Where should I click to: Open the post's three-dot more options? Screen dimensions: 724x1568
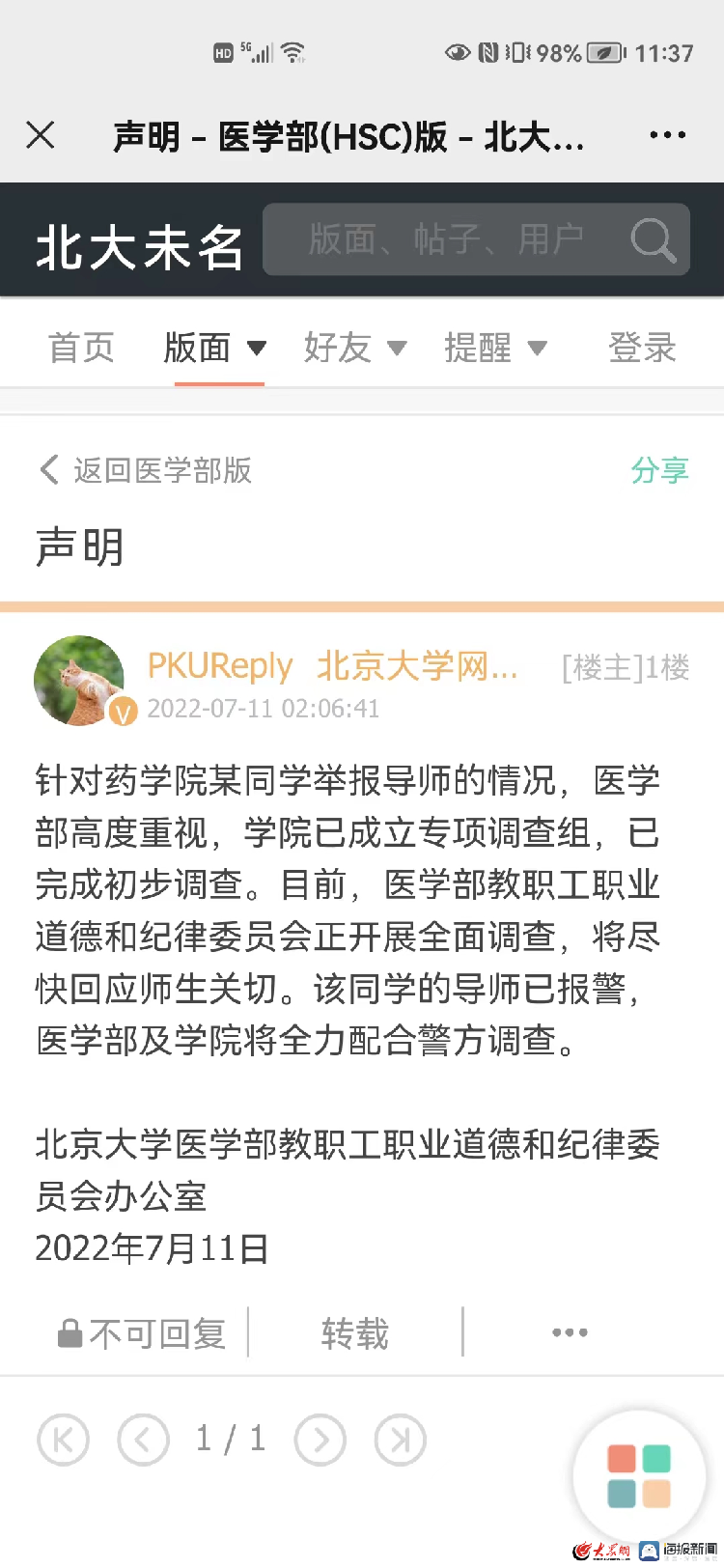coord(570,1333)
